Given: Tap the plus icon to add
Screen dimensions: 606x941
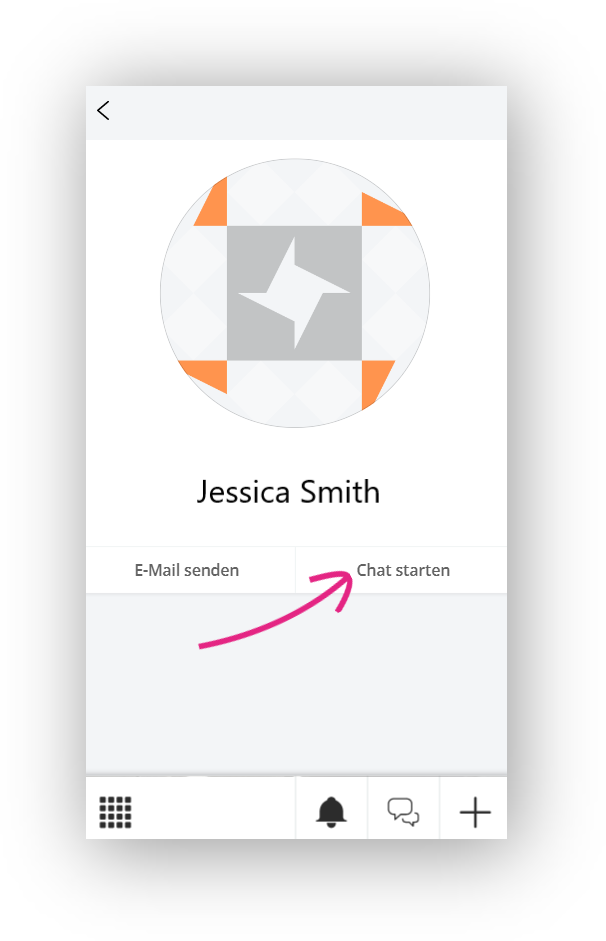Looking at the screenshot, I should click(475, 812).
